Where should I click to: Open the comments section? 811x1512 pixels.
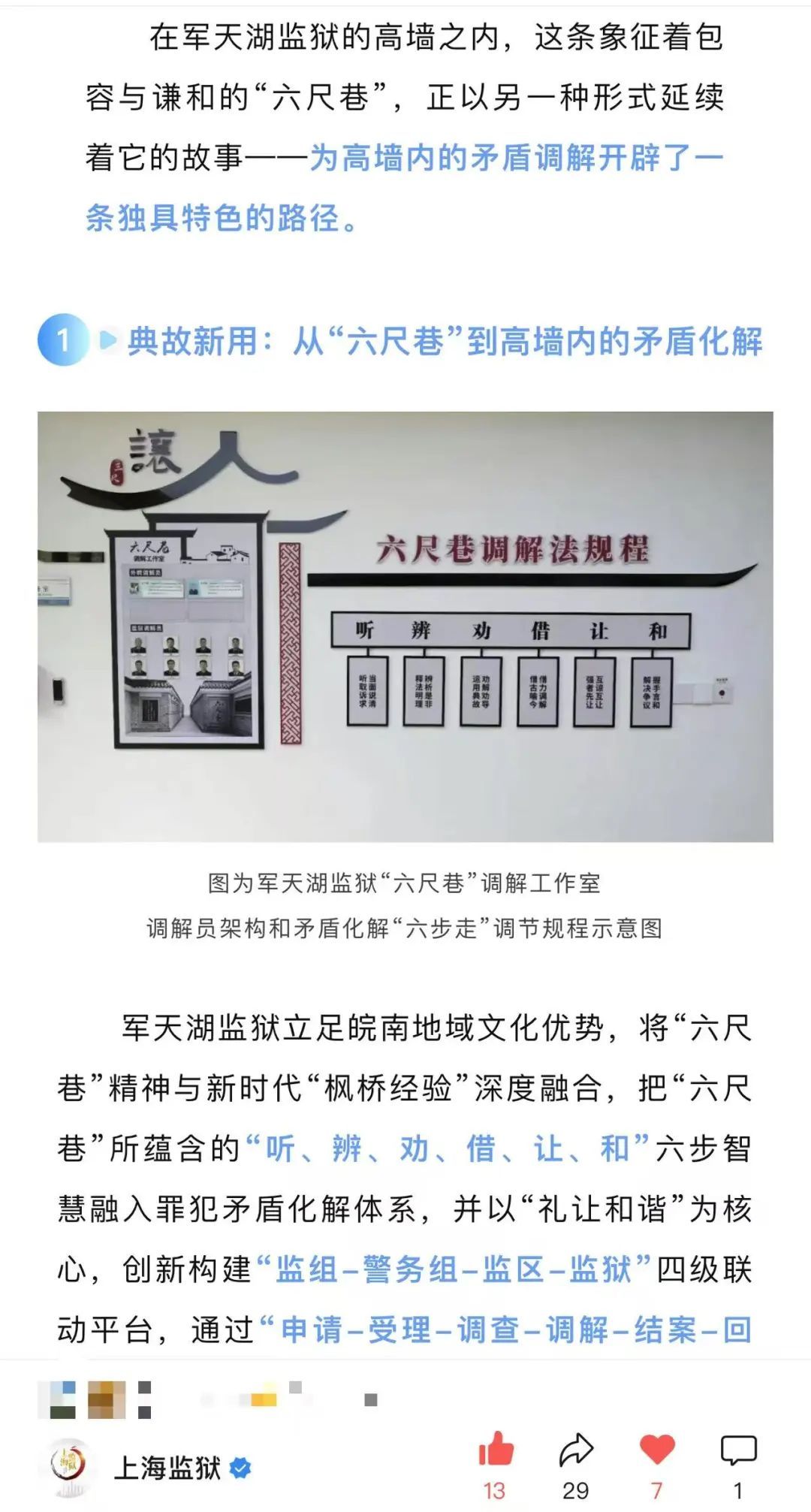(x=737, y=1450)
